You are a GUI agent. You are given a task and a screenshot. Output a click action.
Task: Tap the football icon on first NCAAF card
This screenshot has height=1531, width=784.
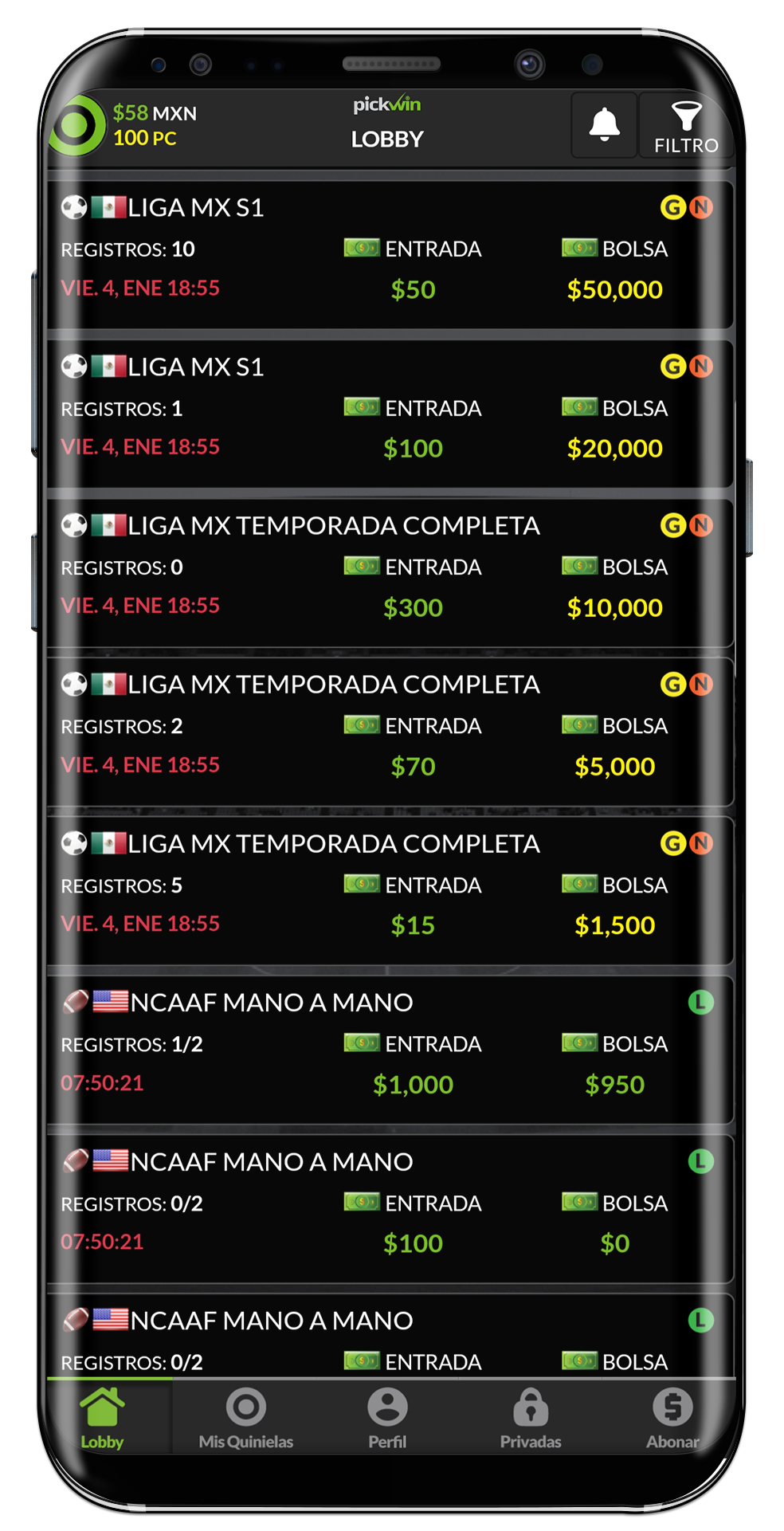pos(76,1001)
